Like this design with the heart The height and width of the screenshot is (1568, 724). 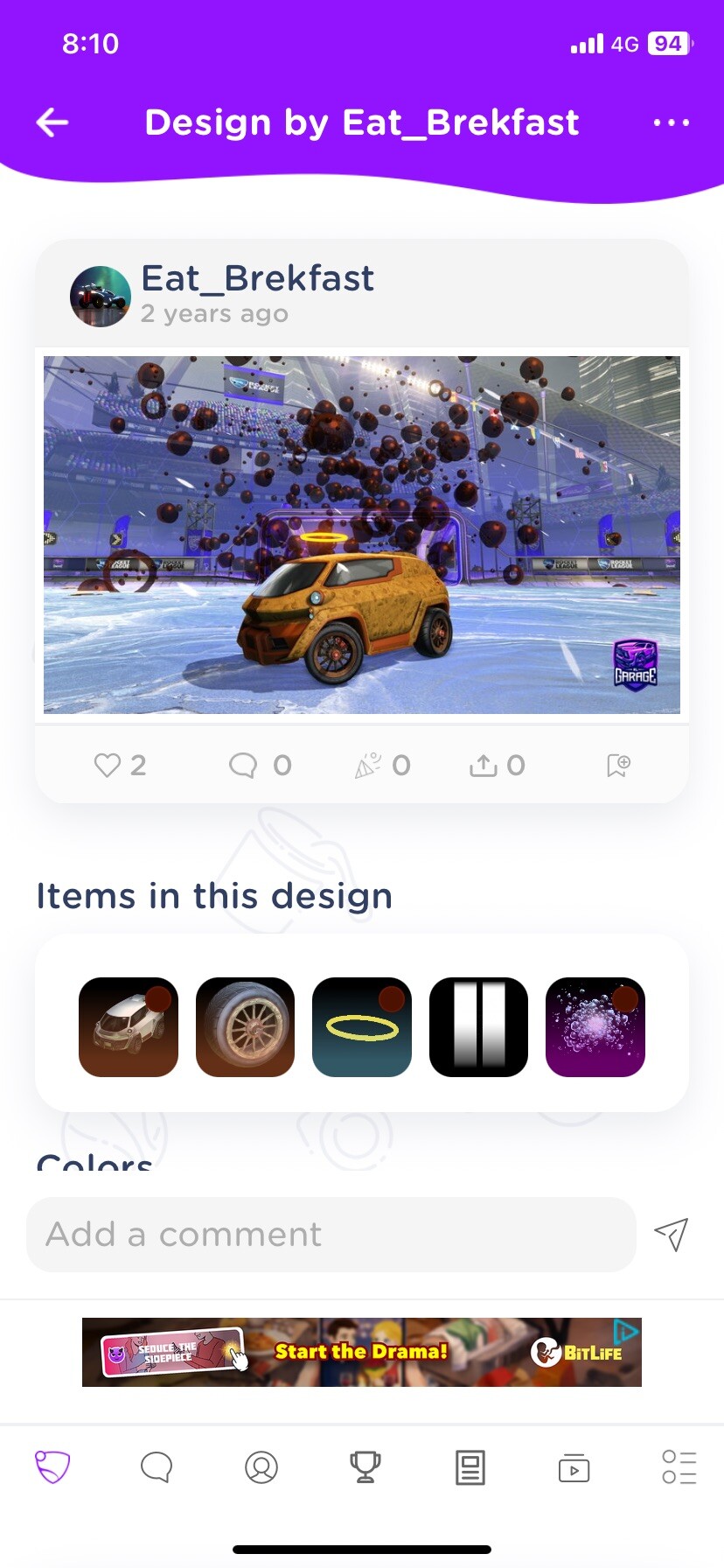[x=108, y=766]
